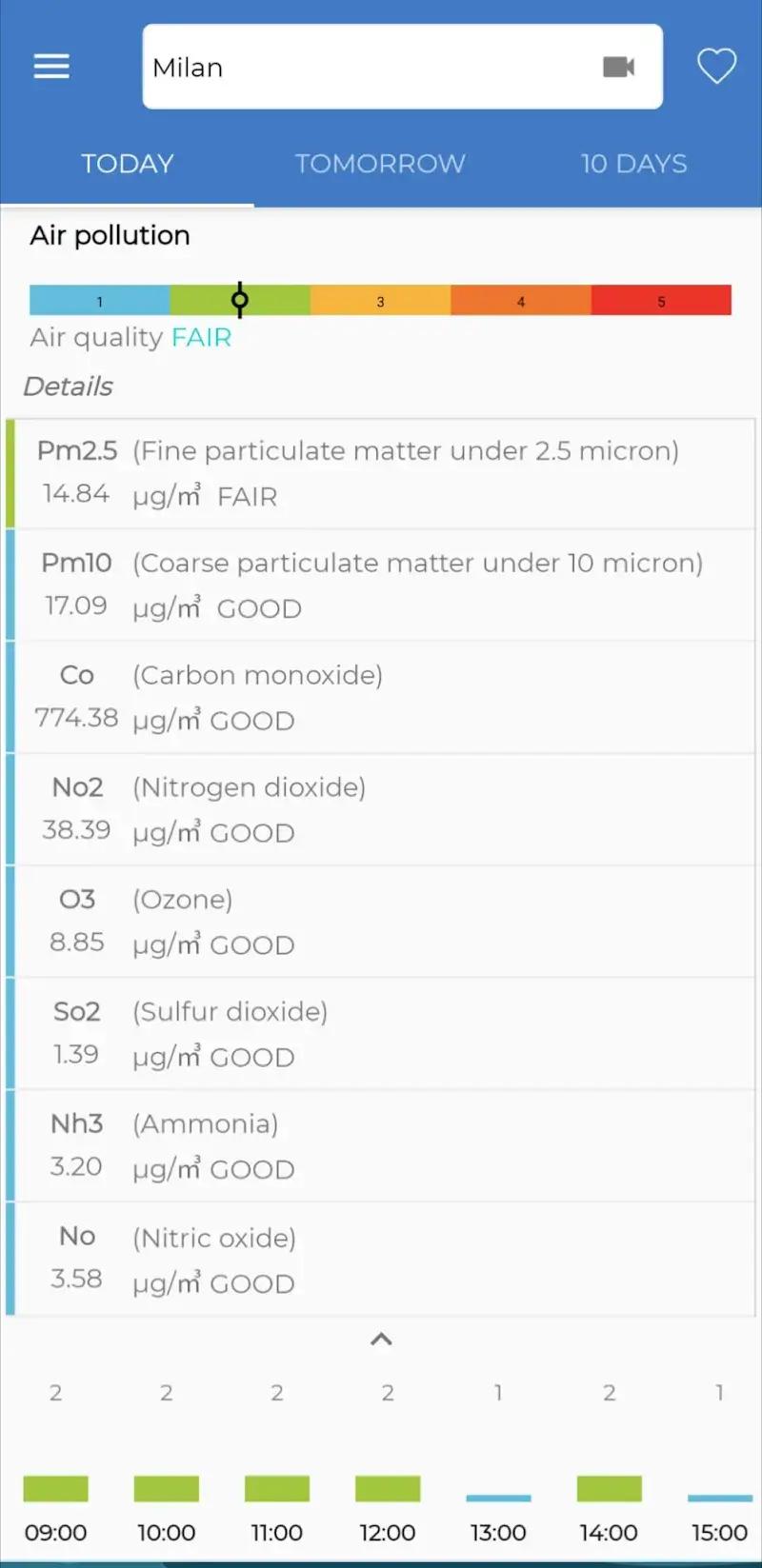Open the navigation hamburger menu
This screenshot has height=1568, width=762.
(50, 66)
